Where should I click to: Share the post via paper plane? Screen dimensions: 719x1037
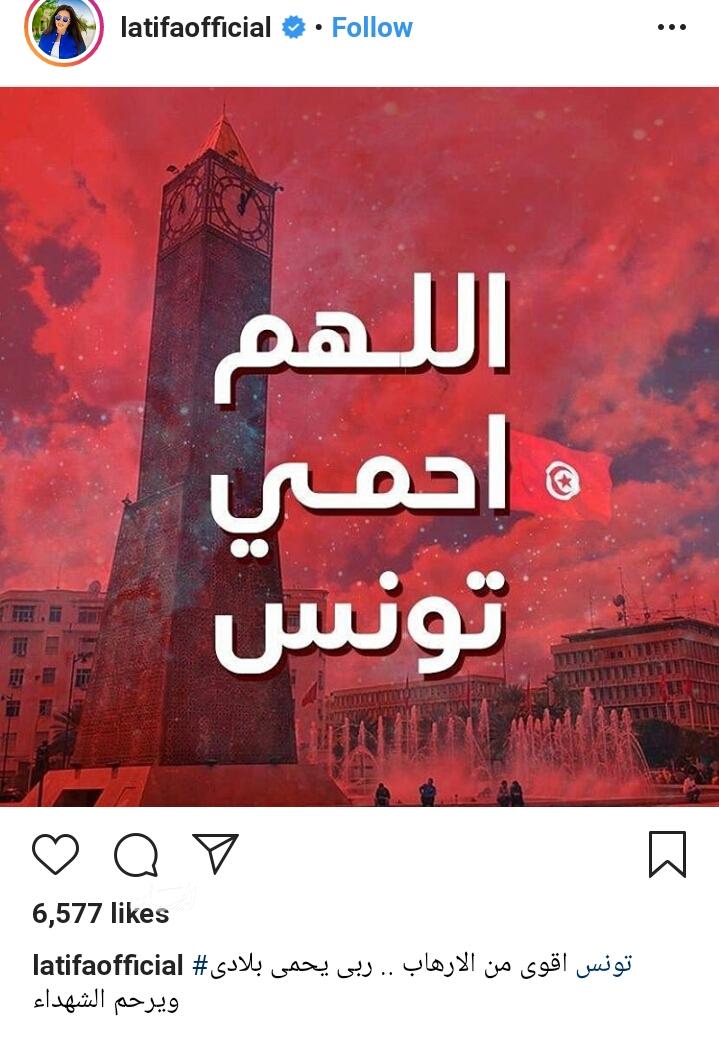click(x=215, y=853)
